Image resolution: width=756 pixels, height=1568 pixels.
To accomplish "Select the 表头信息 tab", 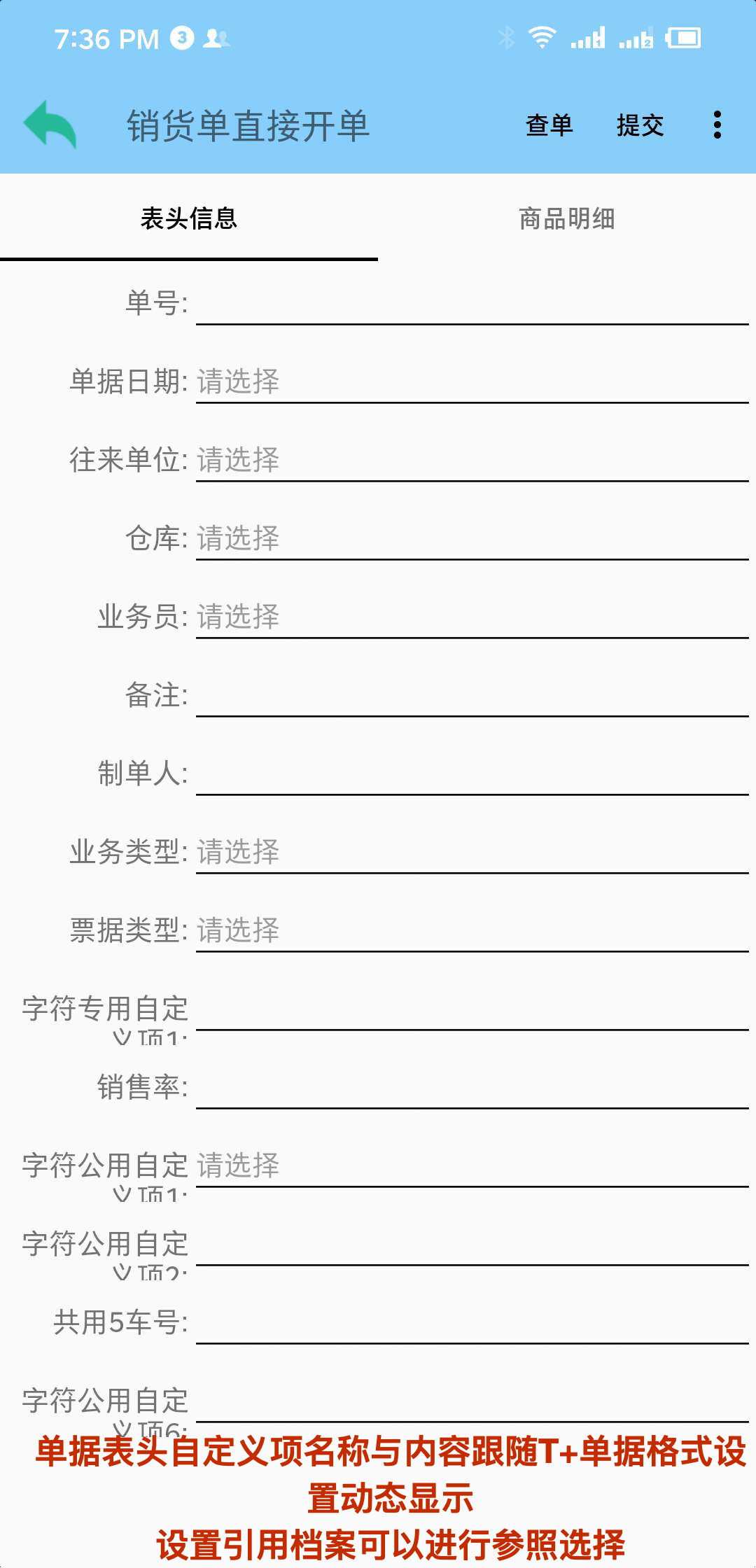I will [x=189, y=218].
